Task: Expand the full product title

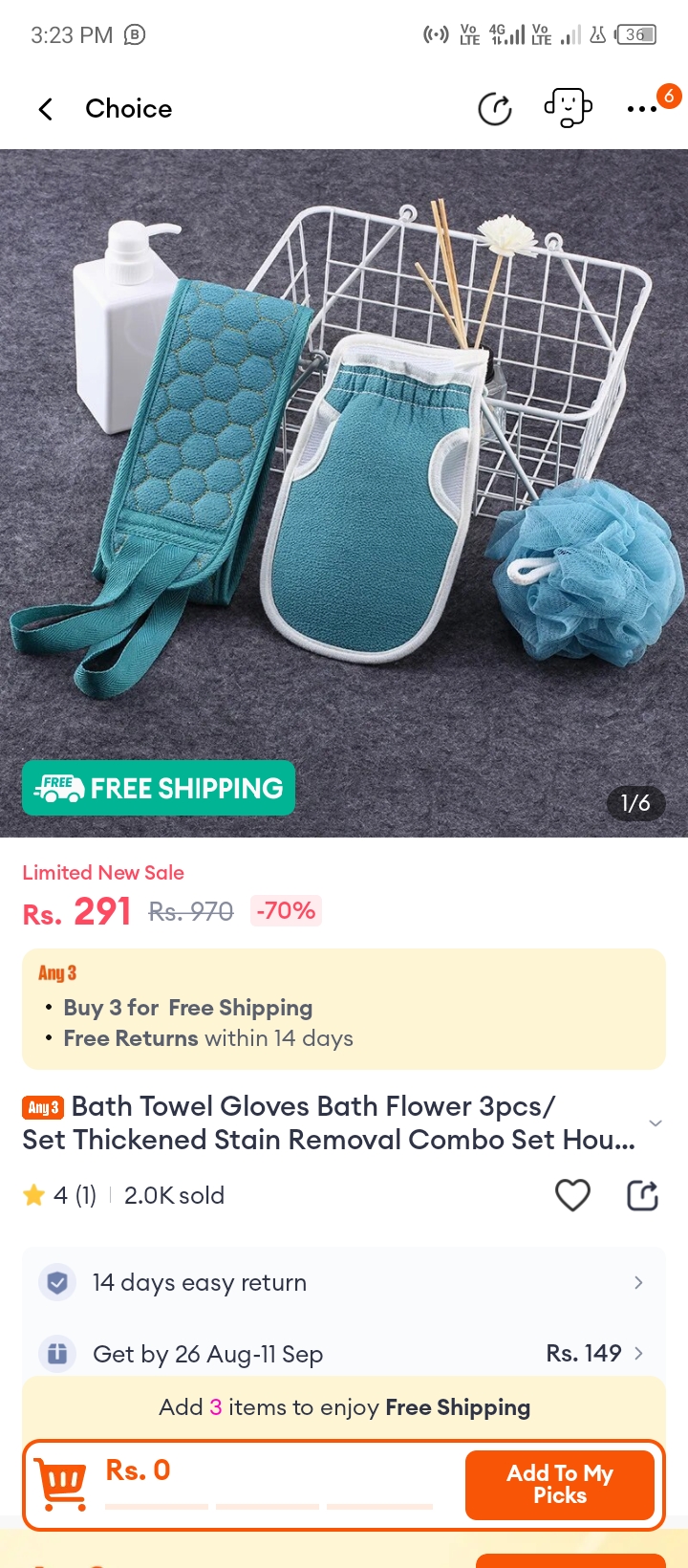Action: [x=655, y=1122]
